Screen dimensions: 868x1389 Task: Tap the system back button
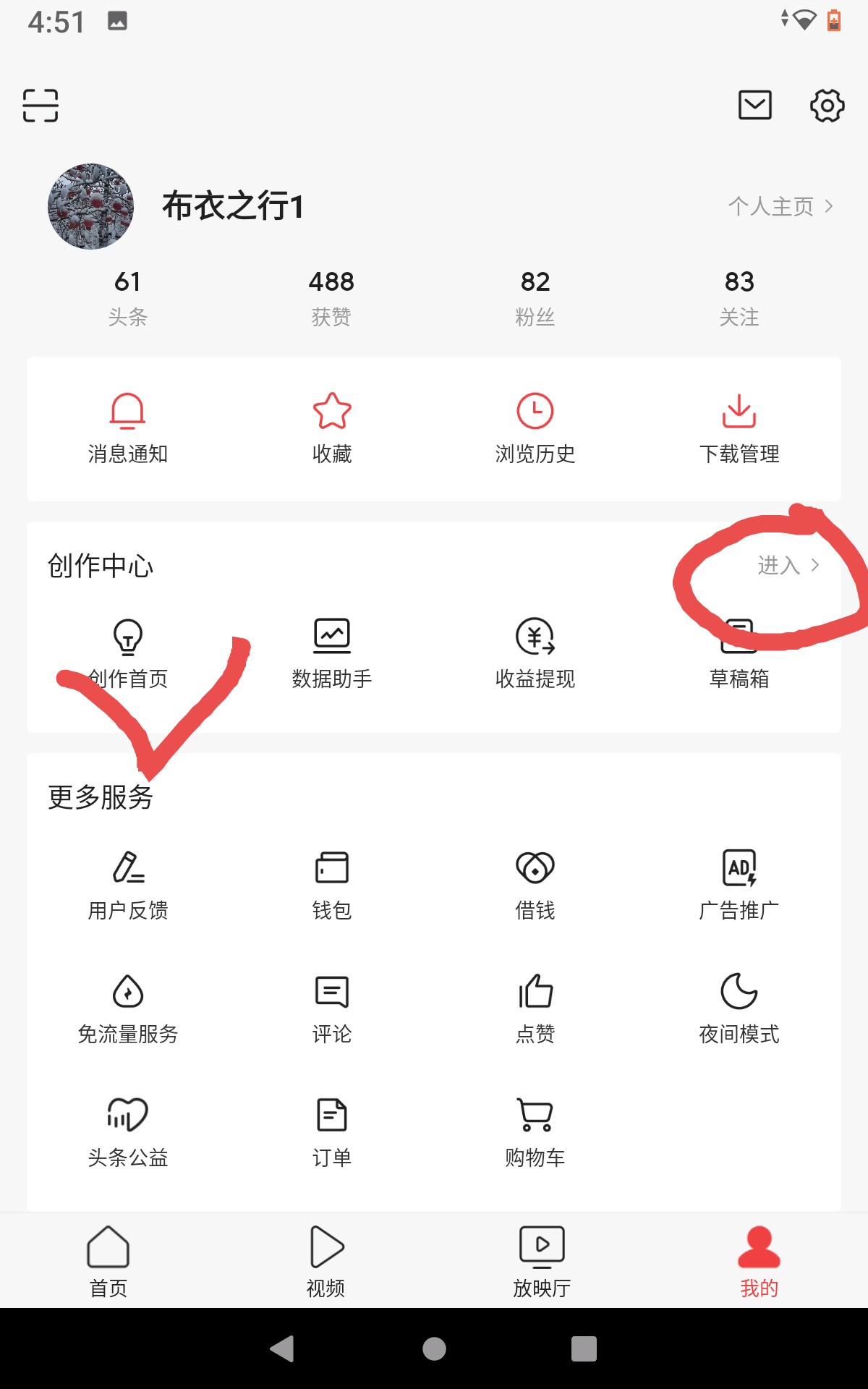(x=282, y=1348)
